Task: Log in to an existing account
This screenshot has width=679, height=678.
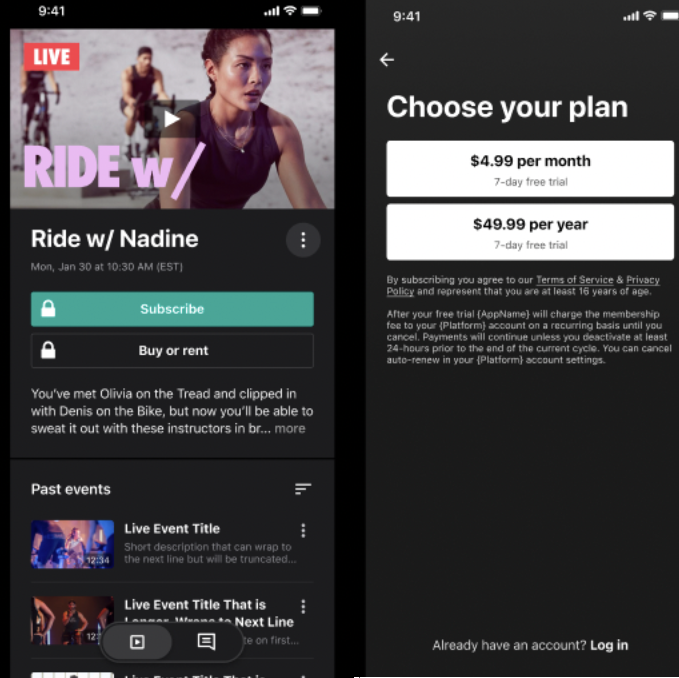Action: pos(609,645)
